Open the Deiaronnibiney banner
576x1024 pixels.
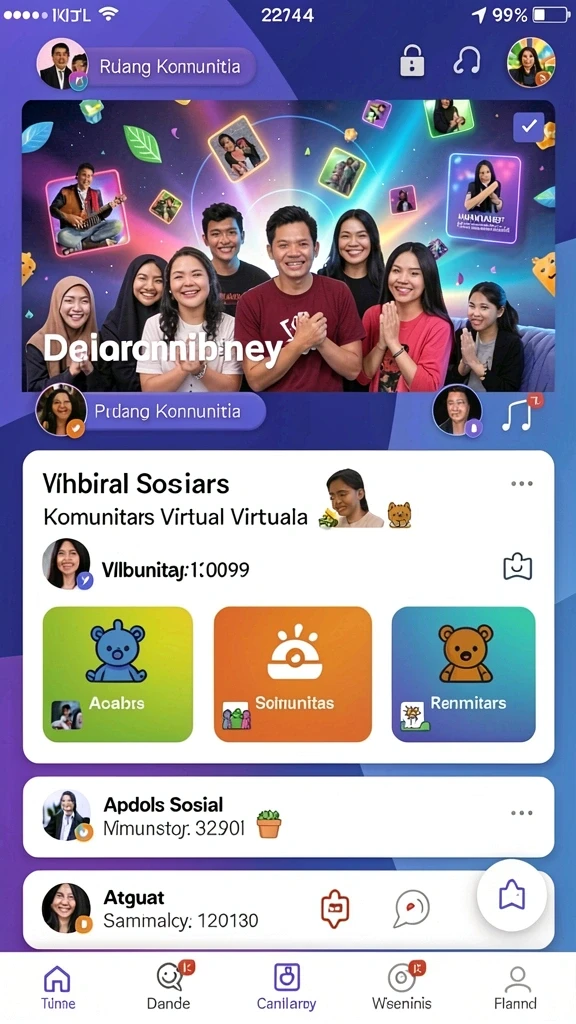coord(288,246)
